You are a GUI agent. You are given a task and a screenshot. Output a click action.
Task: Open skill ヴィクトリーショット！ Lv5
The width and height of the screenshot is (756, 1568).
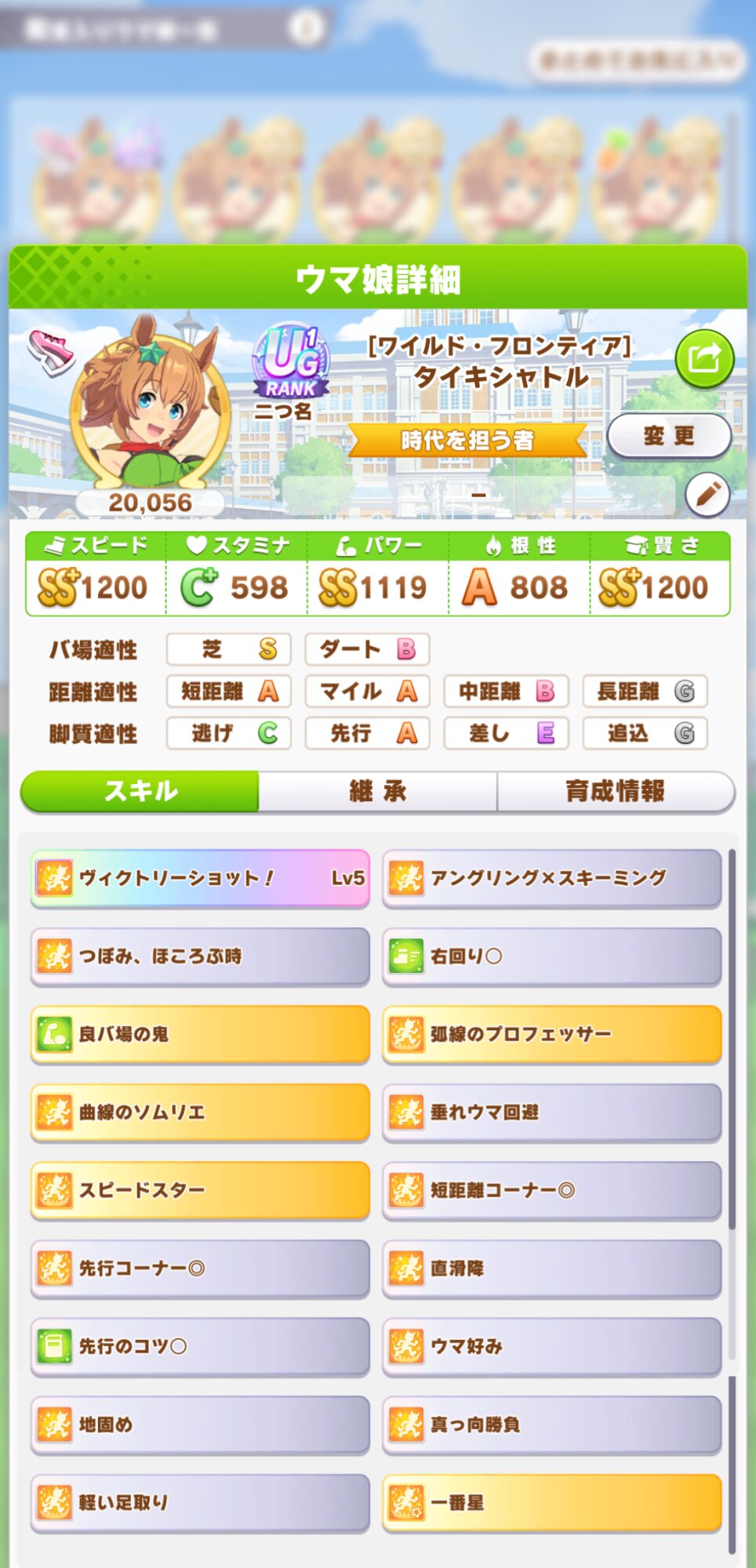pos(200,878)
